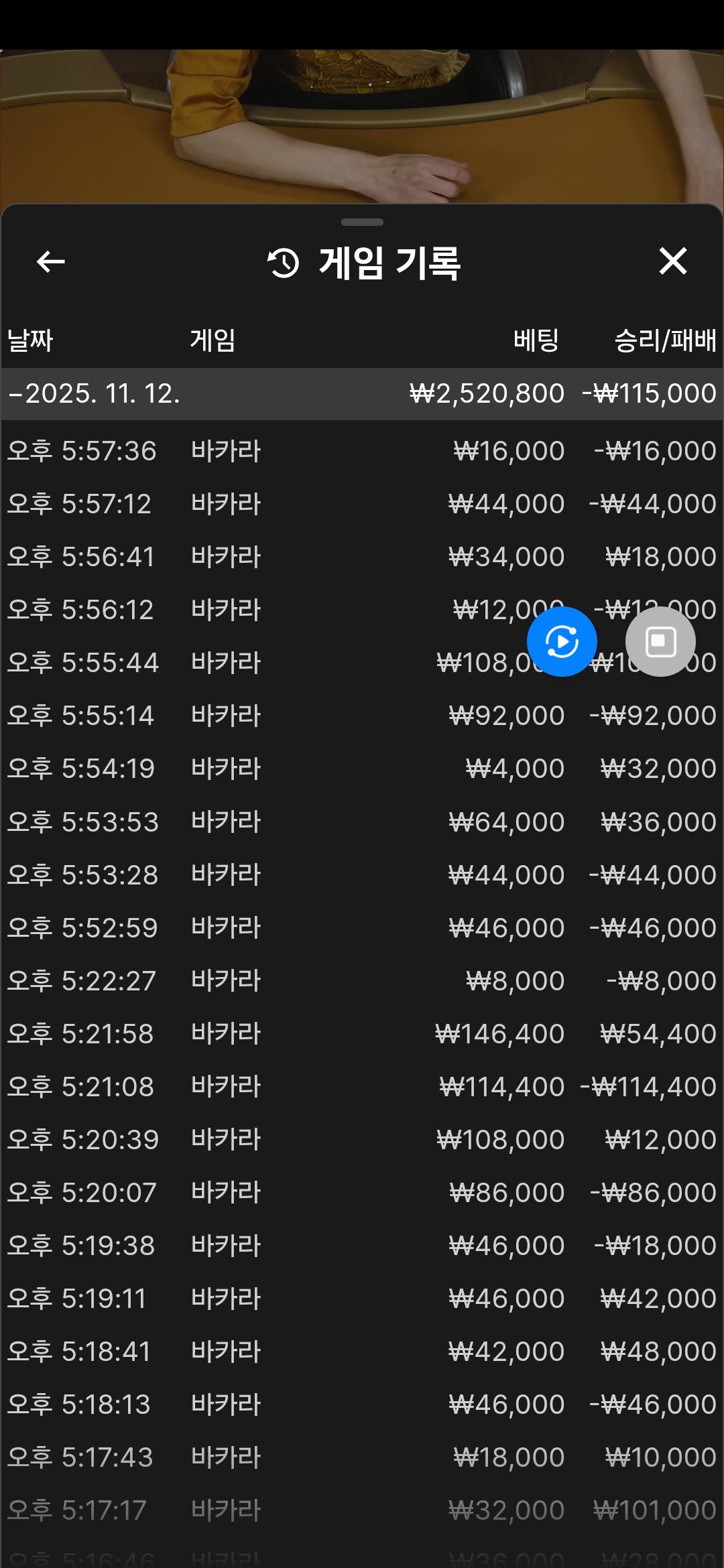Collapse the 2025. 11. 12. date group

[x=94, y=393]
